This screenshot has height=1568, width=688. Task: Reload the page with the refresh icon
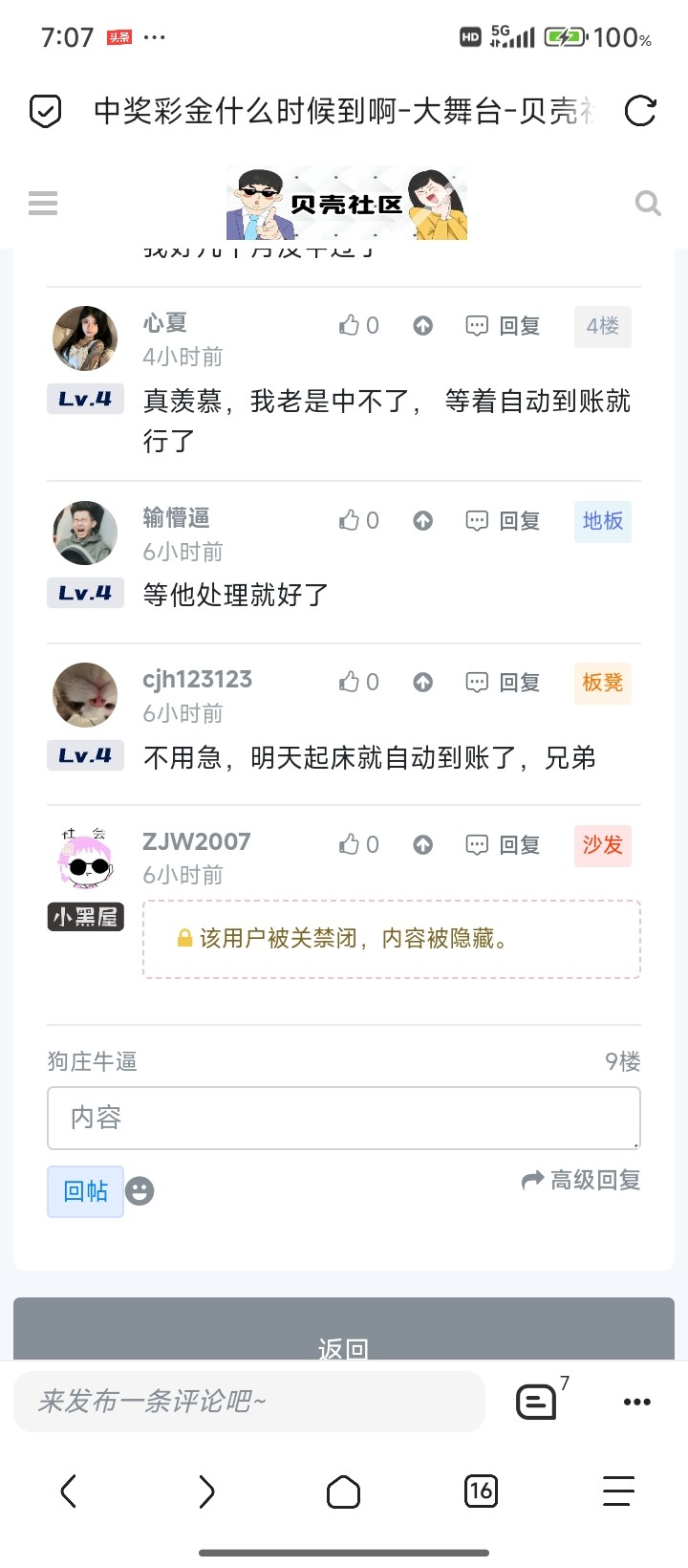point(639,111)
